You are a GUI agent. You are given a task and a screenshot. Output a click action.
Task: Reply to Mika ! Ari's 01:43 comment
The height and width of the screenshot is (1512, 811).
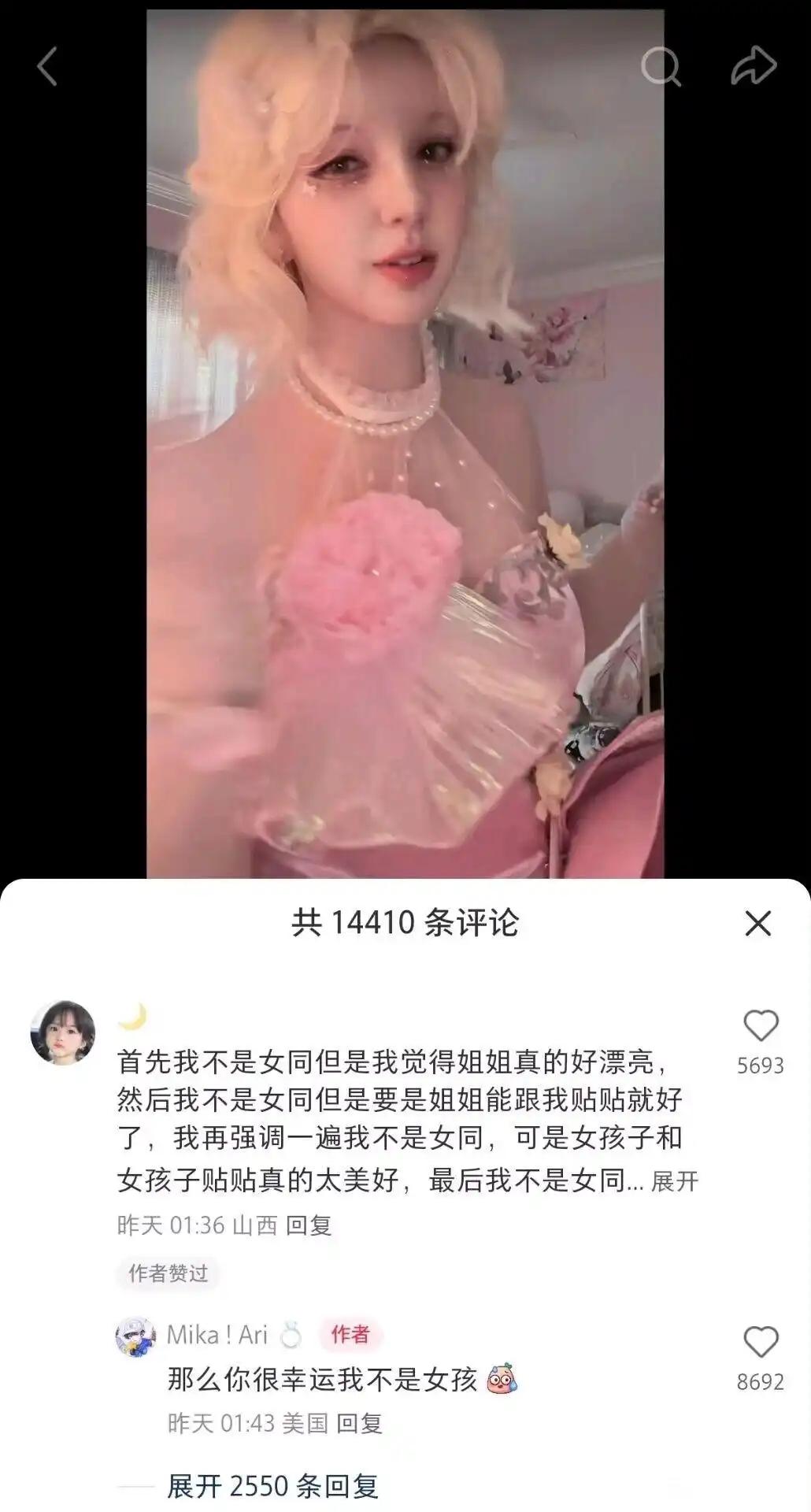pyautogui.click(x=359, y=1423)
